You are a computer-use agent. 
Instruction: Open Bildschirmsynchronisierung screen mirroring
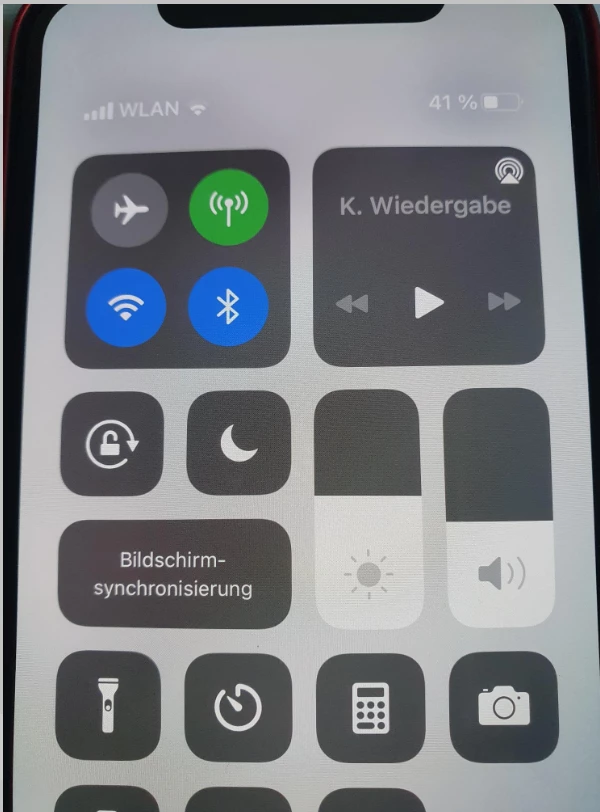coord(173,573)
